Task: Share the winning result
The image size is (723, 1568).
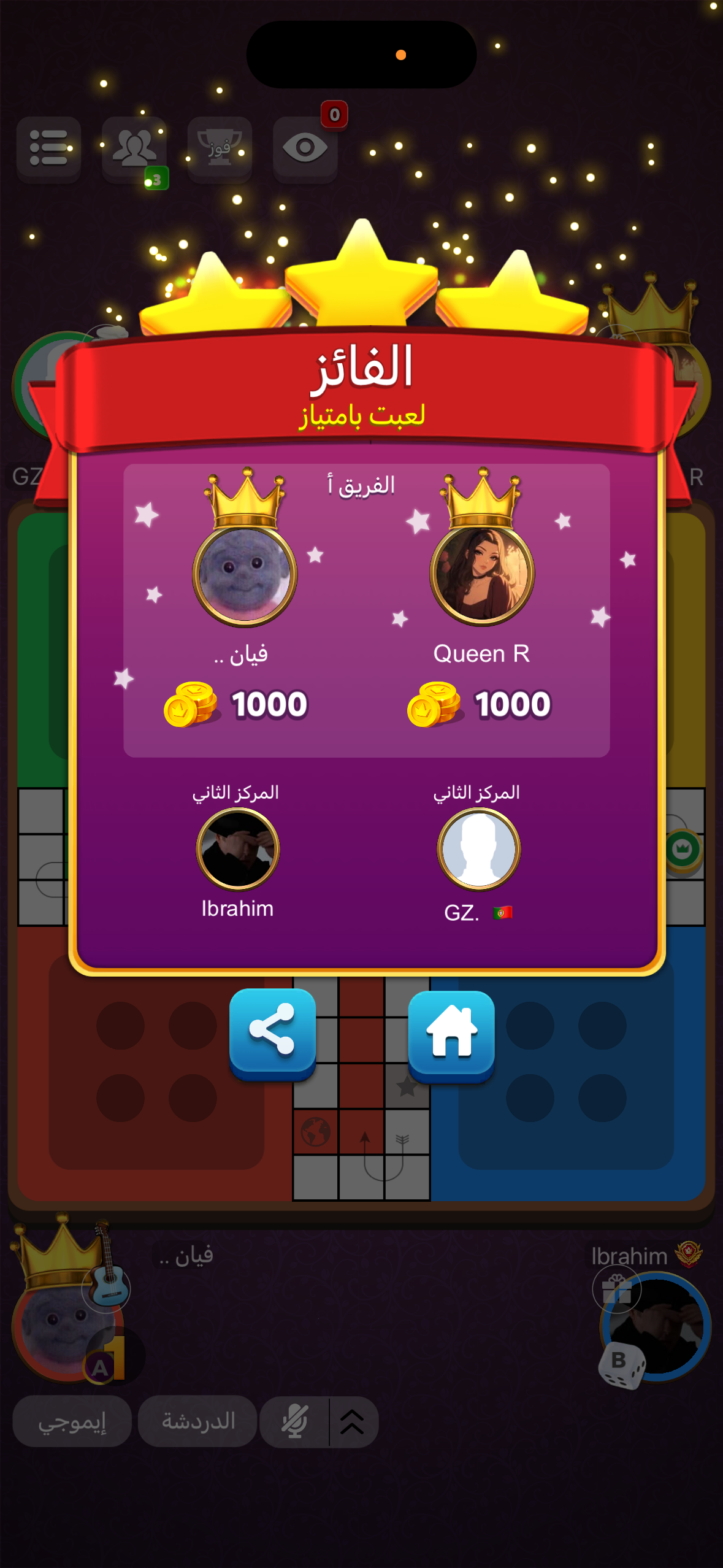Action: tap(272, 1032)
